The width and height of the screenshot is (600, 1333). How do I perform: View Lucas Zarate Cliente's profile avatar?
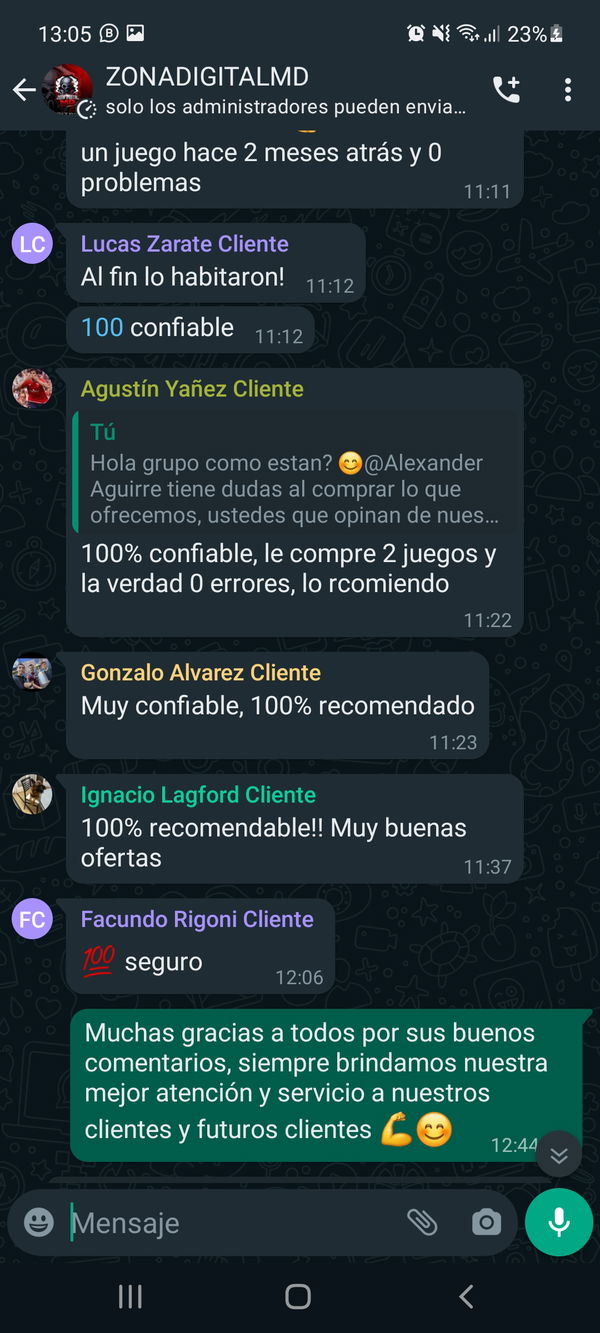coord(32,244)
